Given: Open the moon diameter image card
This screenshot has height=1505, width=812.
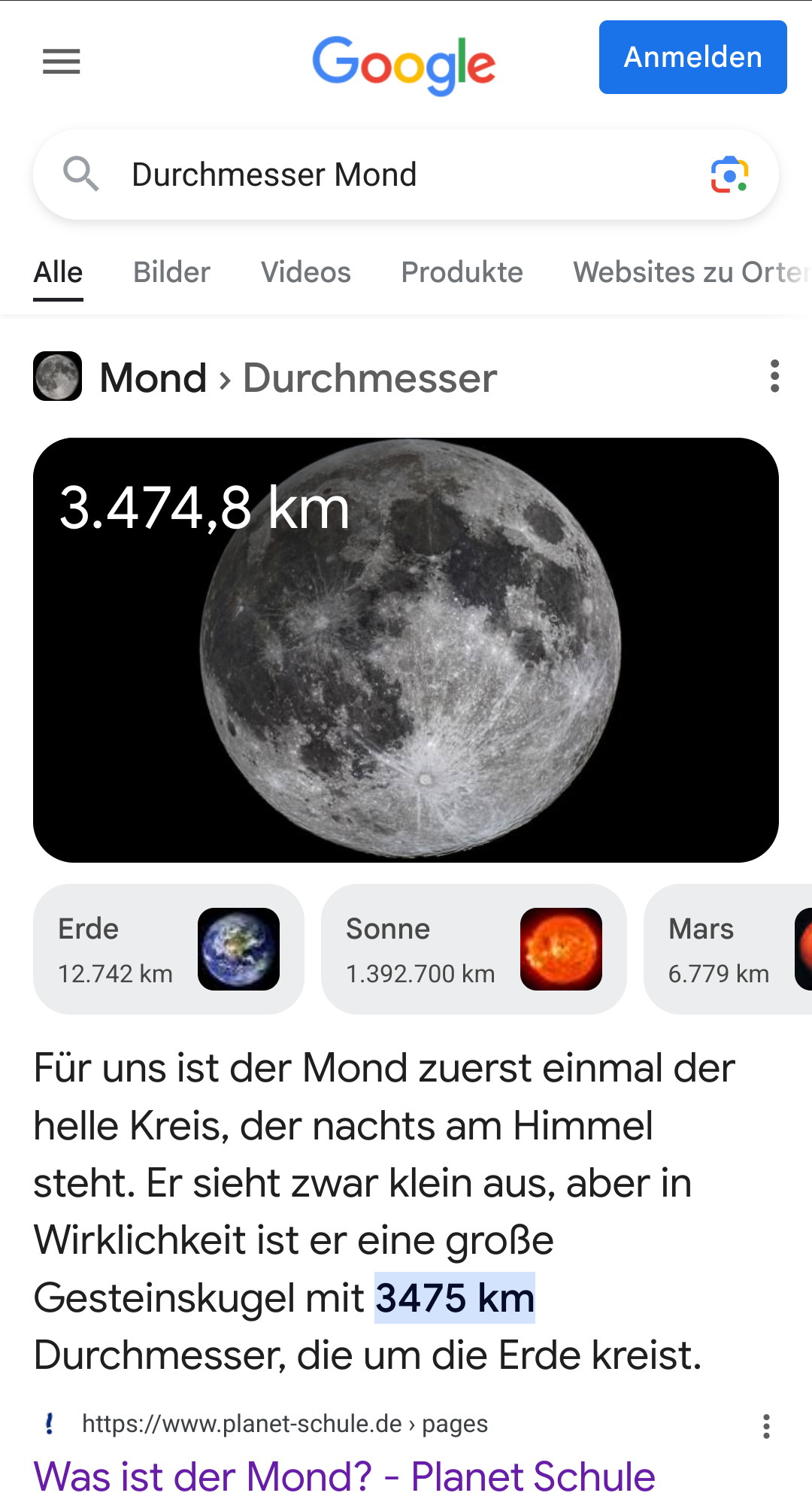Looking at the screenshot, I should tap(406, 650).
